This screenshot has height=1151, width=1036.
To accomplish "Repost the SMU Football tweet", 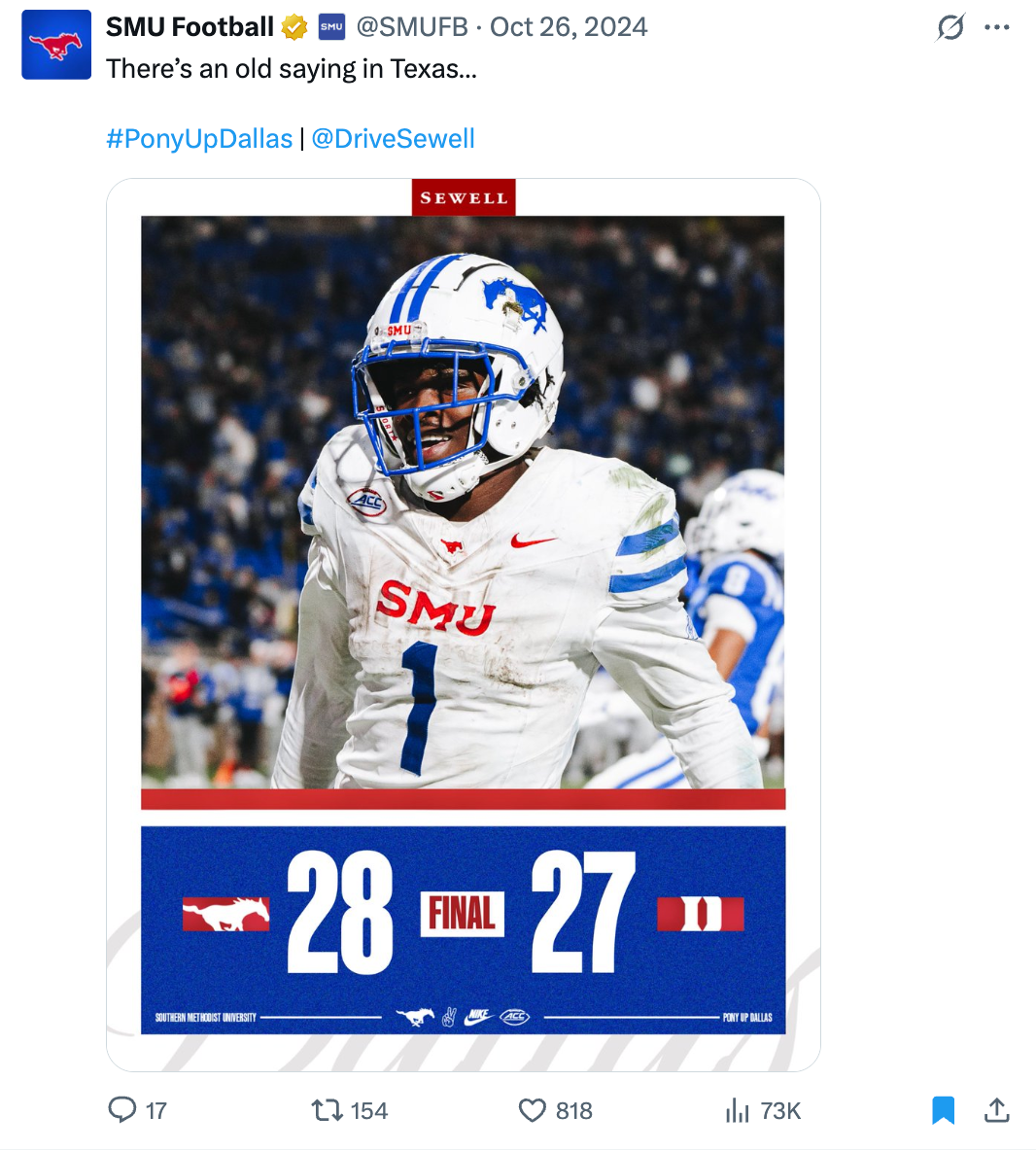I will [327, 1110].
